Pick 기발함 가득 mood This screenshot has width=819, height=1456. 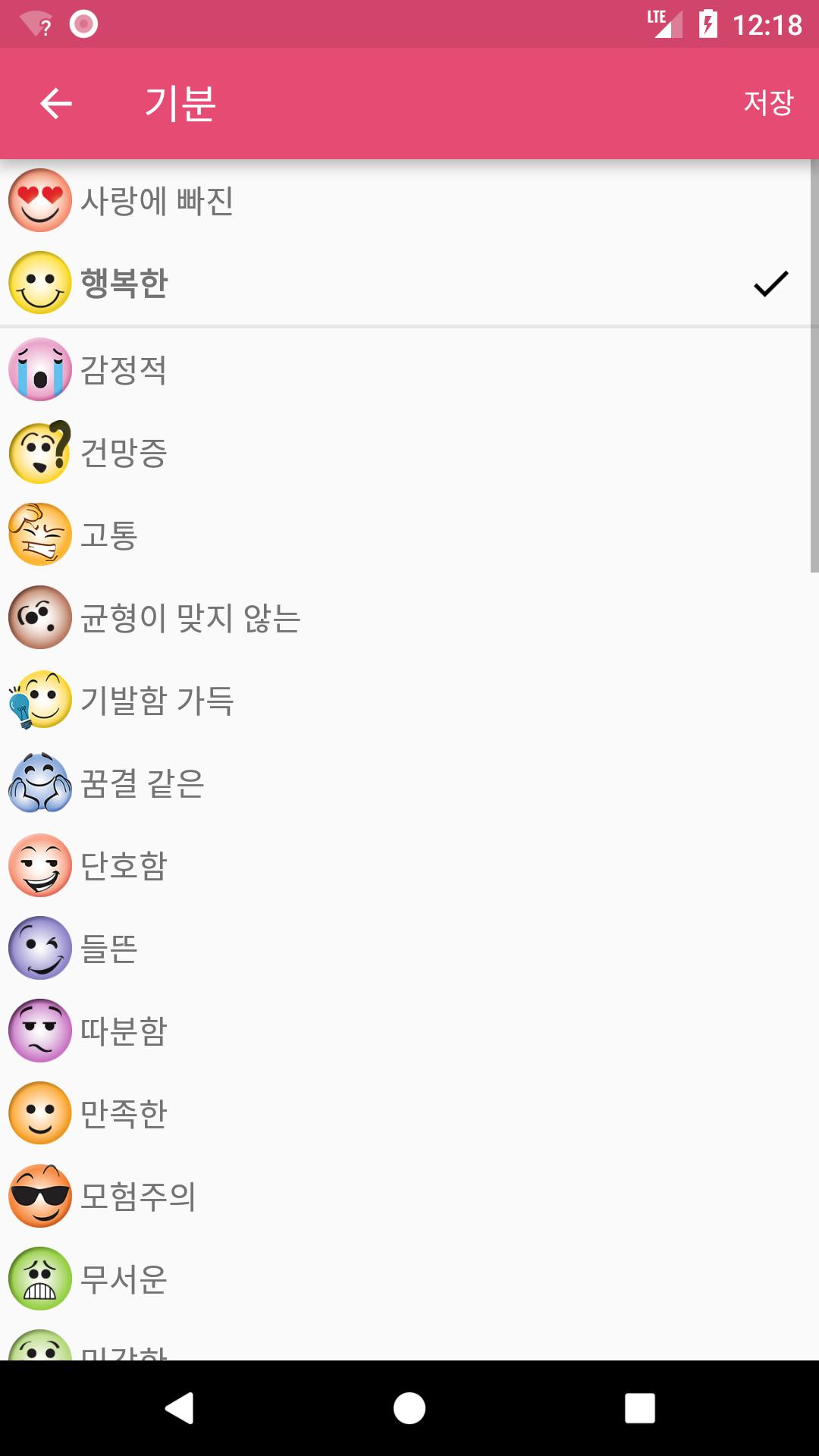pyautogui.click(x=409, y=701)
